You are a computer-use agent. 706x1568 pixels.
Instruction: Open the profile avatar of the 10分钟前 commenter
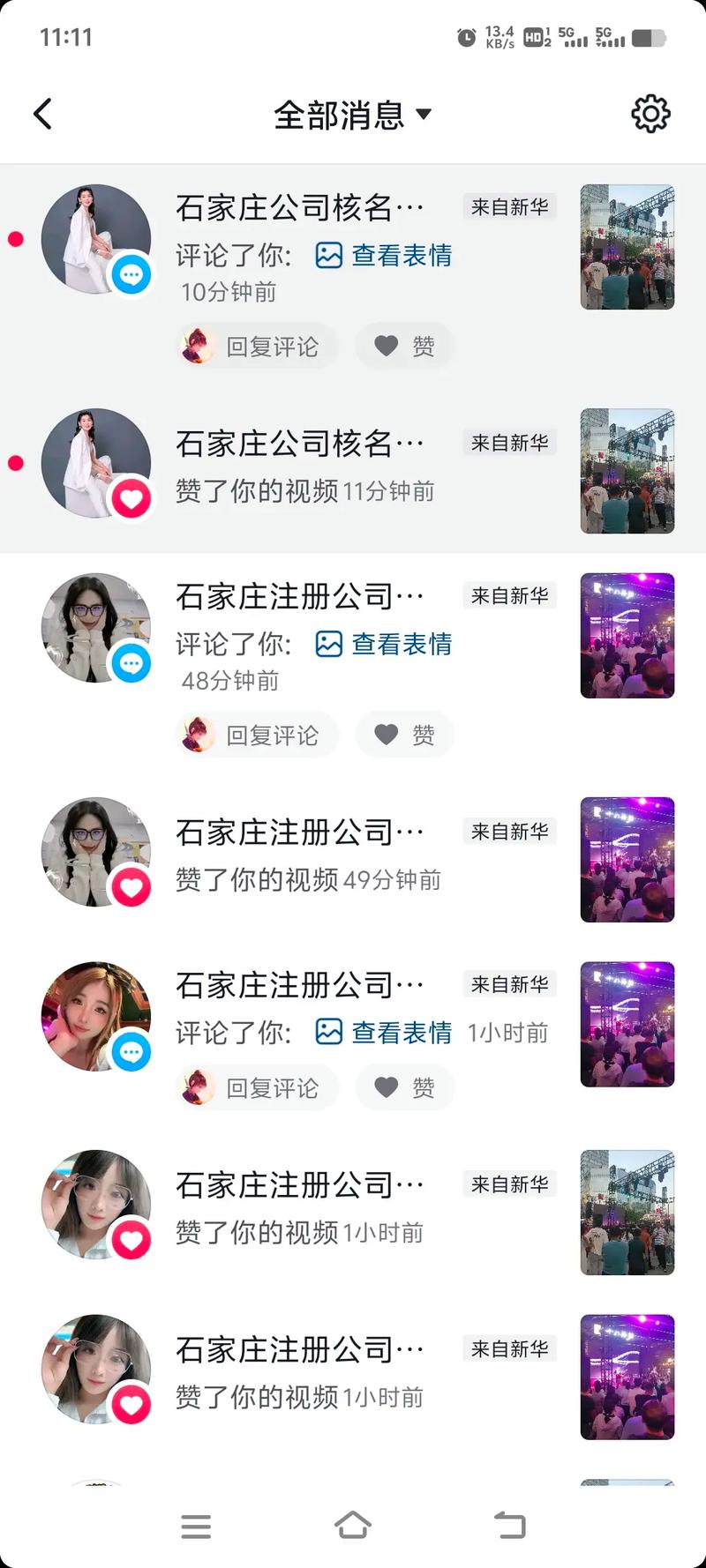pos(95,239)
